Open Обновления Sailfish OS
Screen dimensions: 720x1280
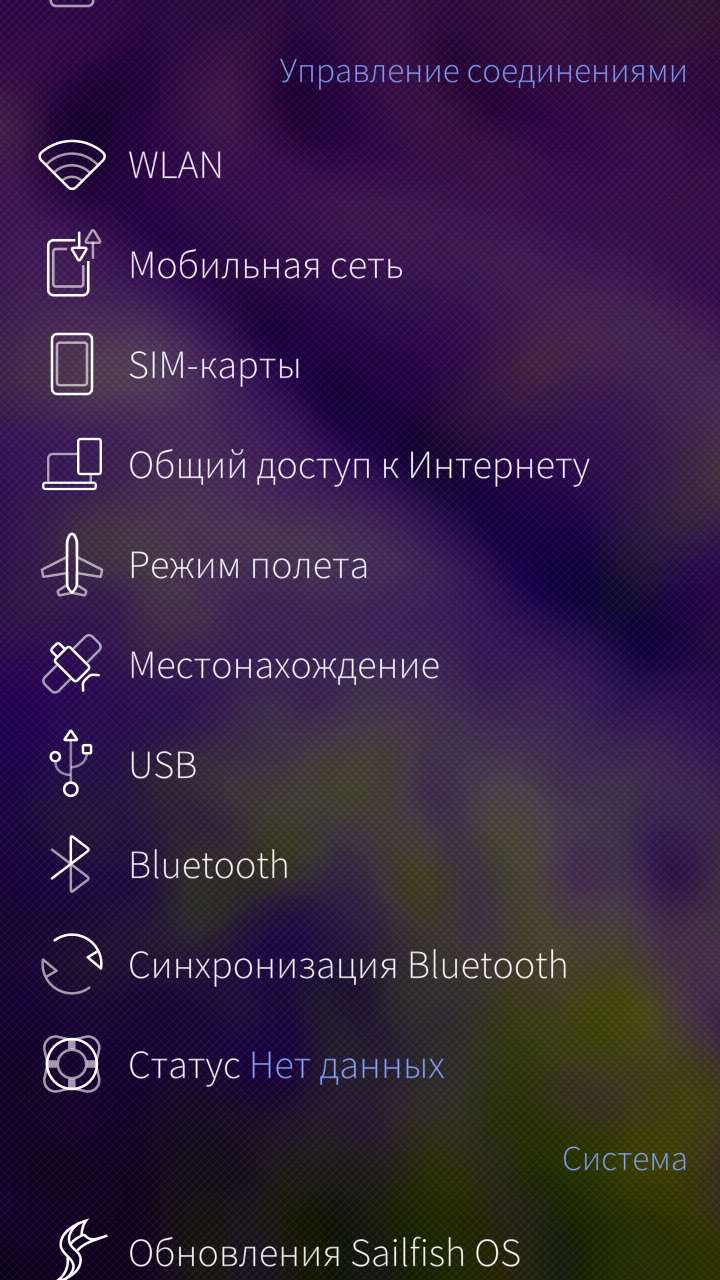(360, 1250)
